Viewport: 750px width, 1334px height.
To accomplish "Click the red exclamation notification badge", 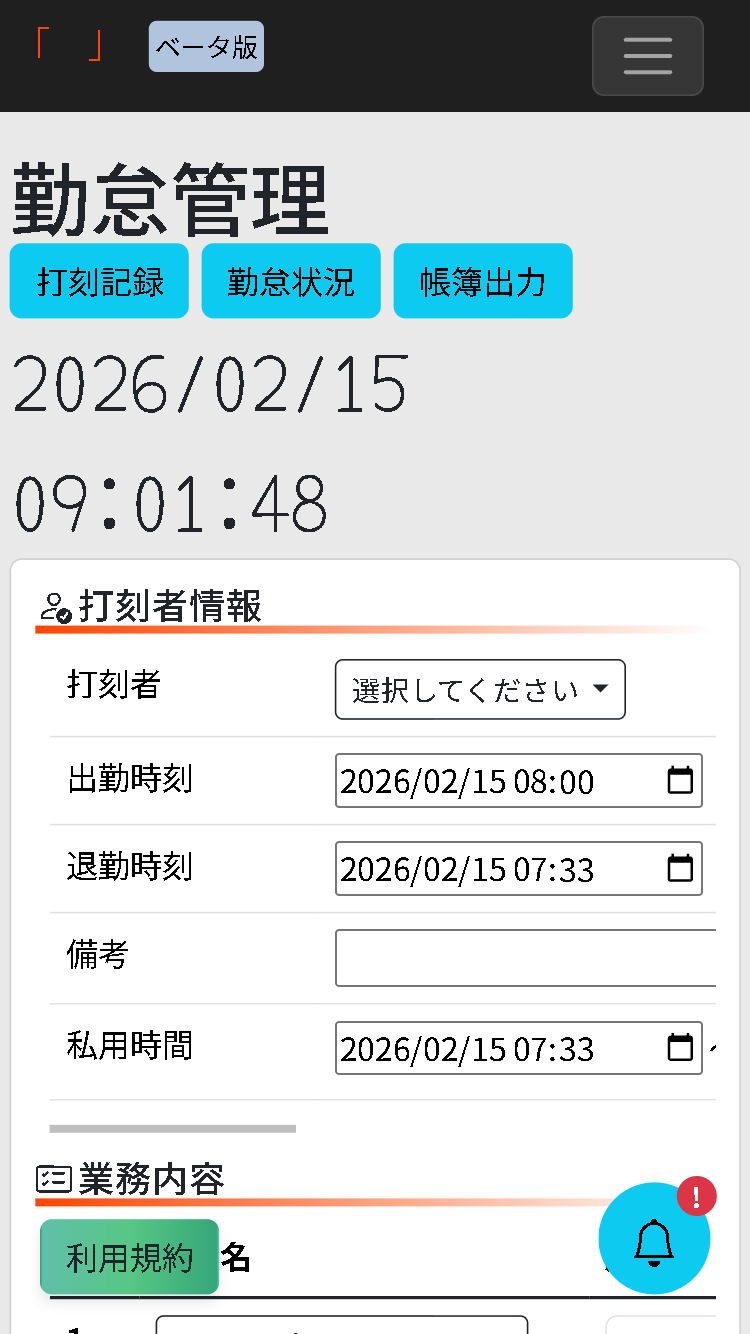I will [697, 1196].
